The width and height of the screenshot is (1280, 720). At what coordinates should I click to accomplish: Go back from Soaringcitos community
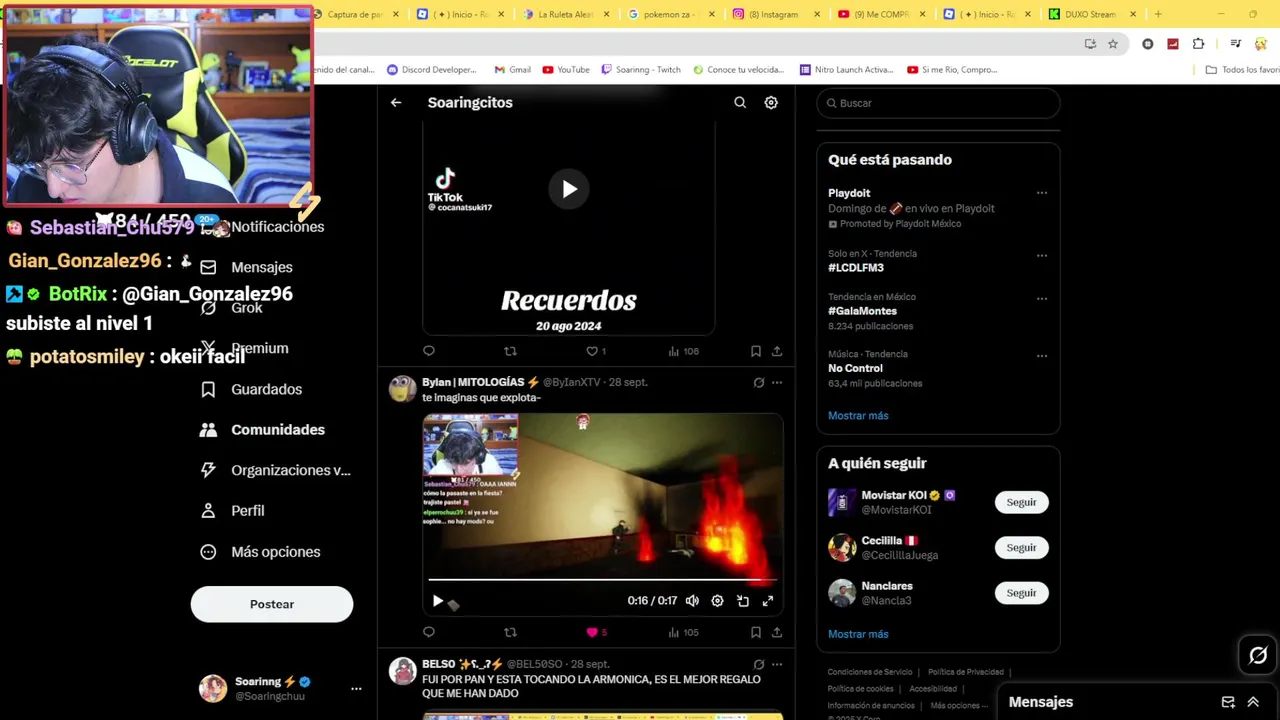click(x=396, y=102)
